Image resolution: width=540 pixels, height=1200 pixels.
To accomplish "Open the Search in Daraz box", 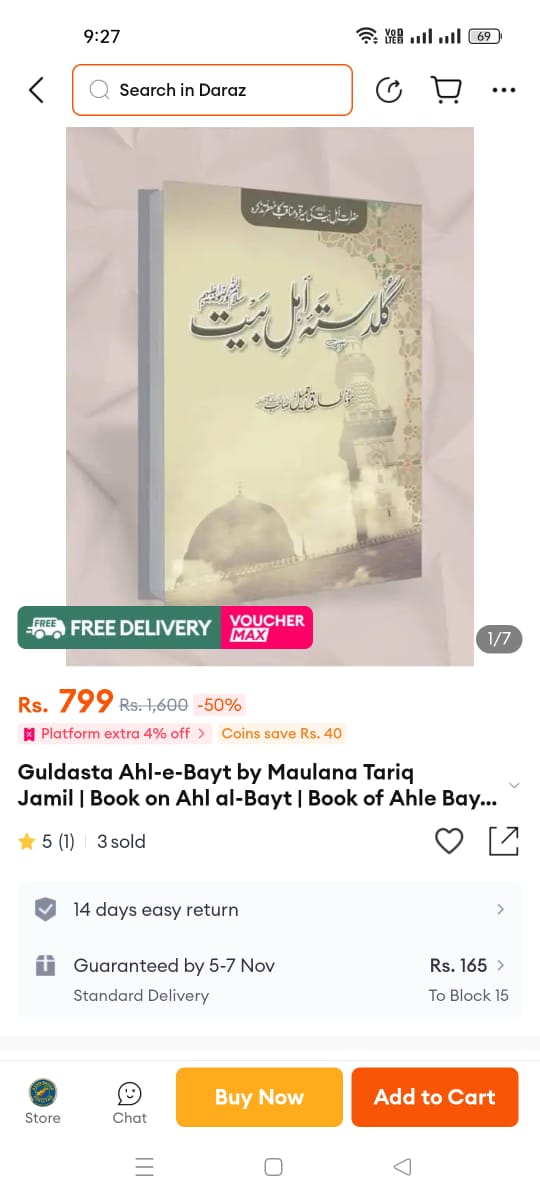I will pos(212,90).
